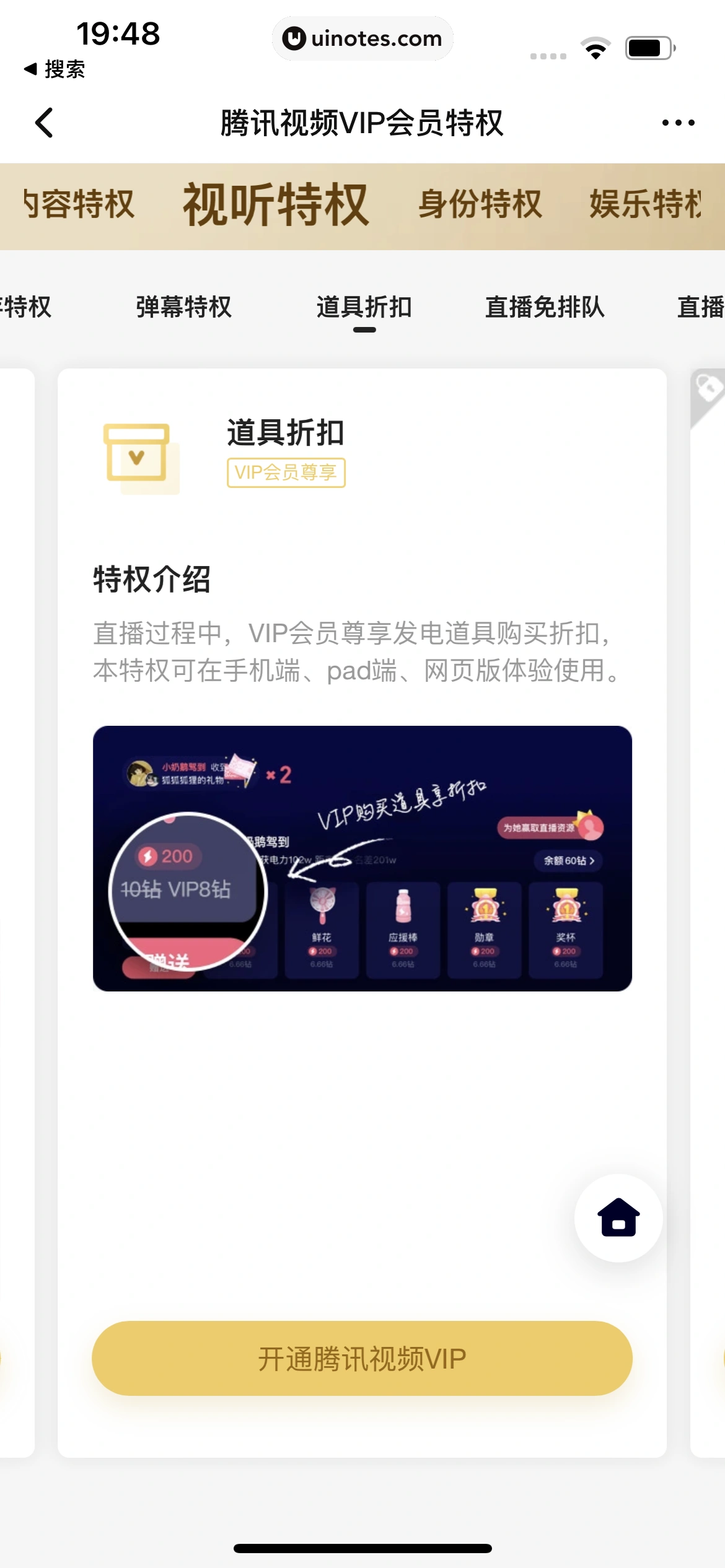Click the gift box icon beside 道具折扣
Image resolution: width=725 pixels, height=1568 pixels.
pyautogui.click(x=138, y=453)
